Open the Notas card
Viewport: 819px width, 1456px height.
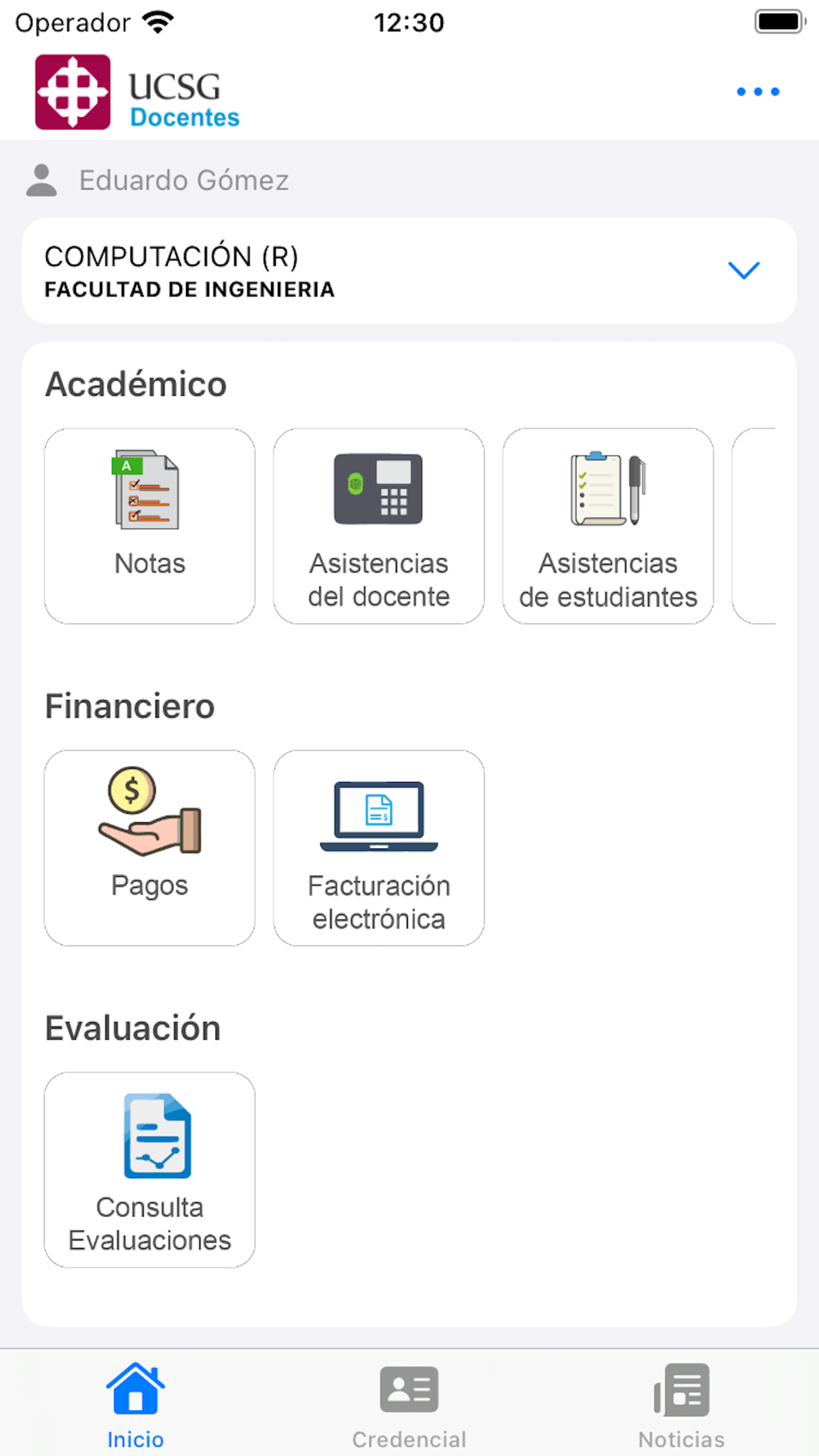point(150,526)
